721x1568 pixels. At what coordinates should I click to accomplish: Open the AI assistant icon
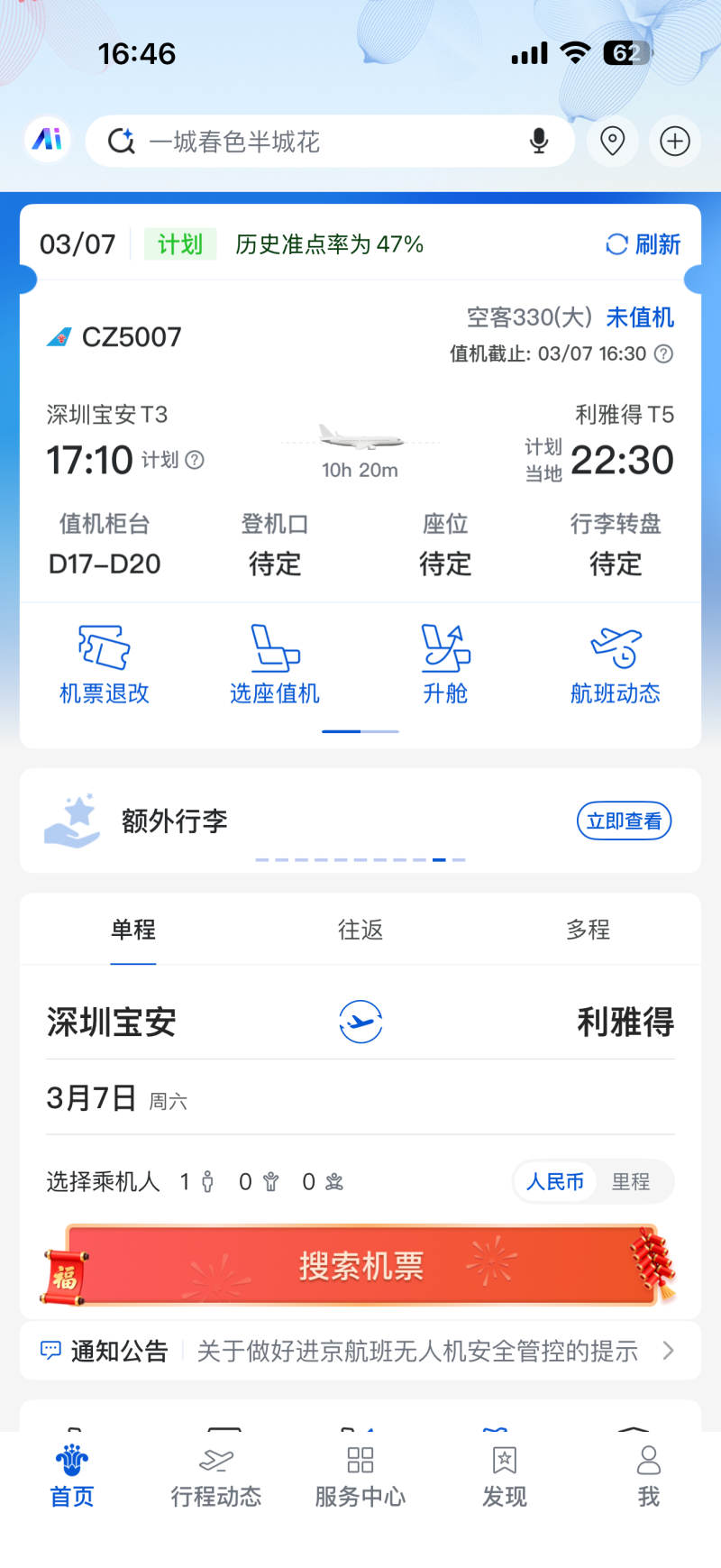coord(47,140)
